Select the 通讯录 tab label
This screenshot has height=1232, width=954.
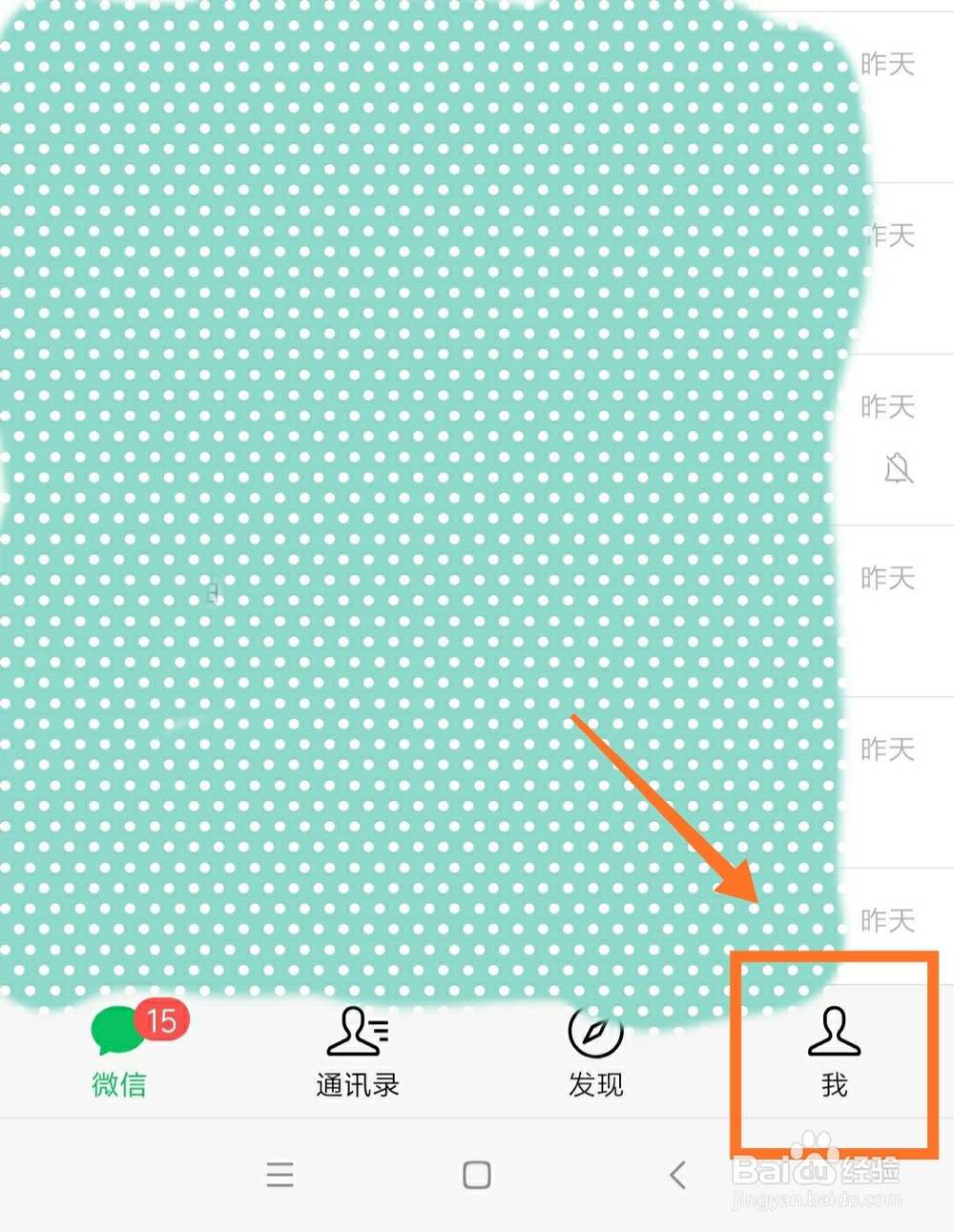coord(357,1084)
